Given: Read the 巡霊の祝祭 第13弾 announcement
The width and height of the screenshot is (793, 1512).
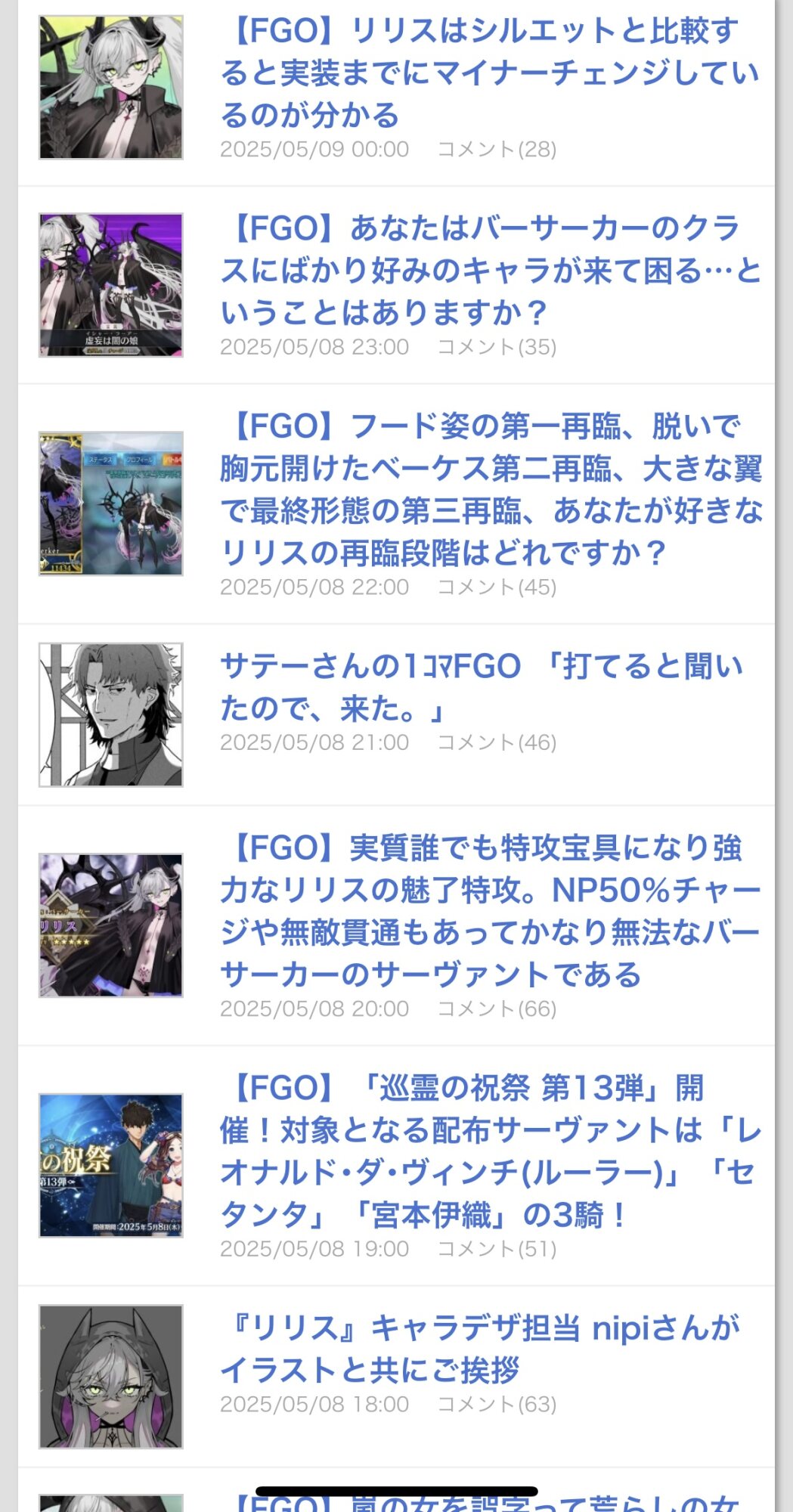Looking at the screenshot, I should (490, 1151).
